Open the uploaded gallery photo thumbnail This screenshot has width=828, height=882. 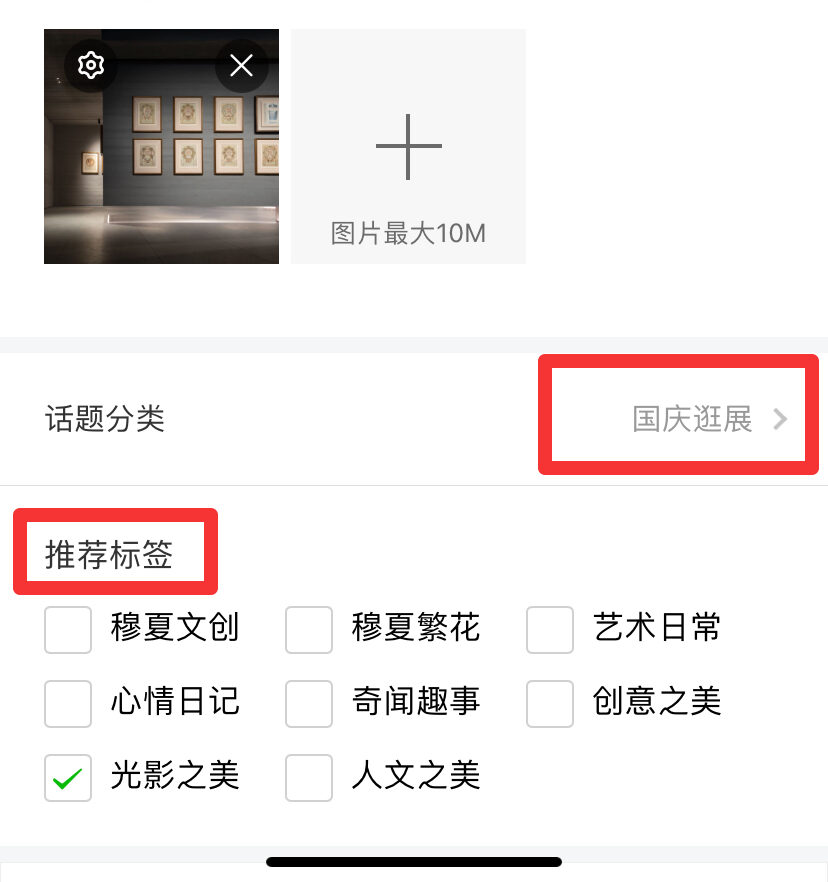point(160,170)
